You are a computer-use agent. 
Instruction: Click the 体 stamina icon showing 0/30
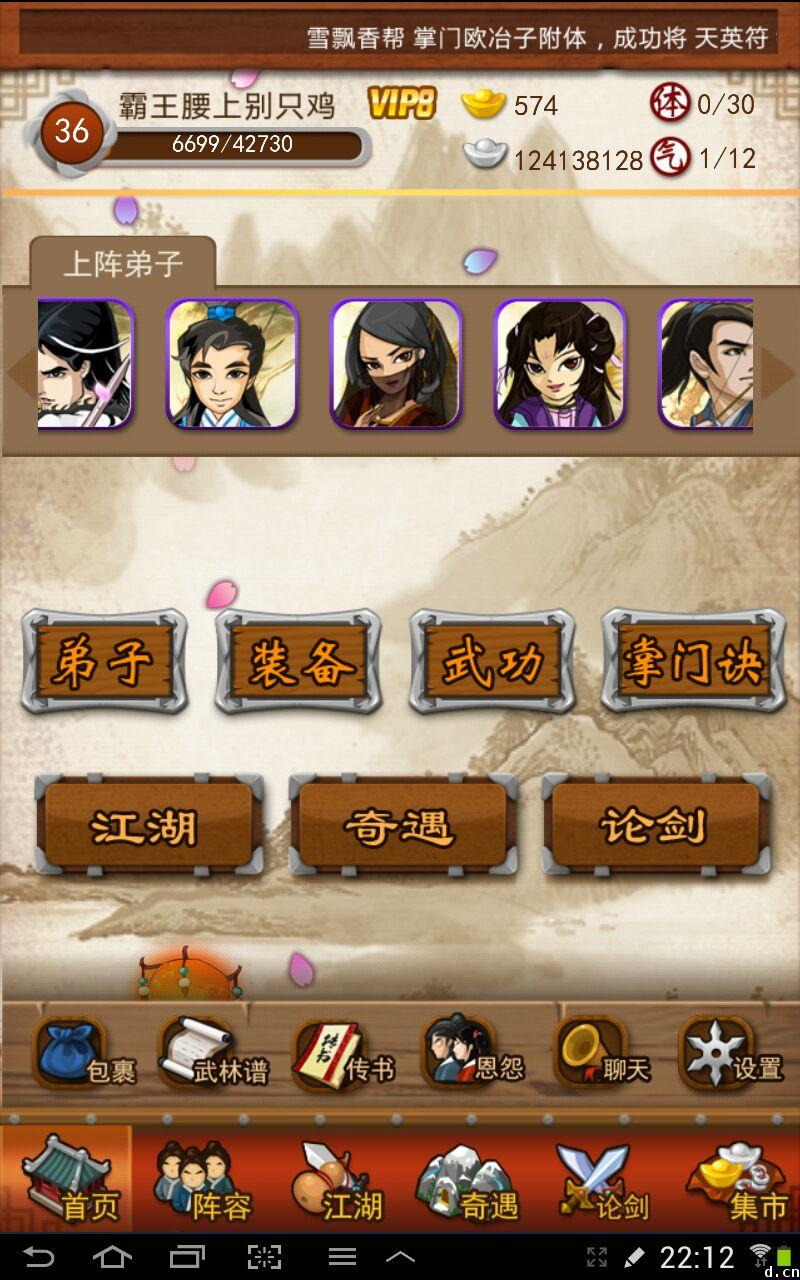[672, 103]
